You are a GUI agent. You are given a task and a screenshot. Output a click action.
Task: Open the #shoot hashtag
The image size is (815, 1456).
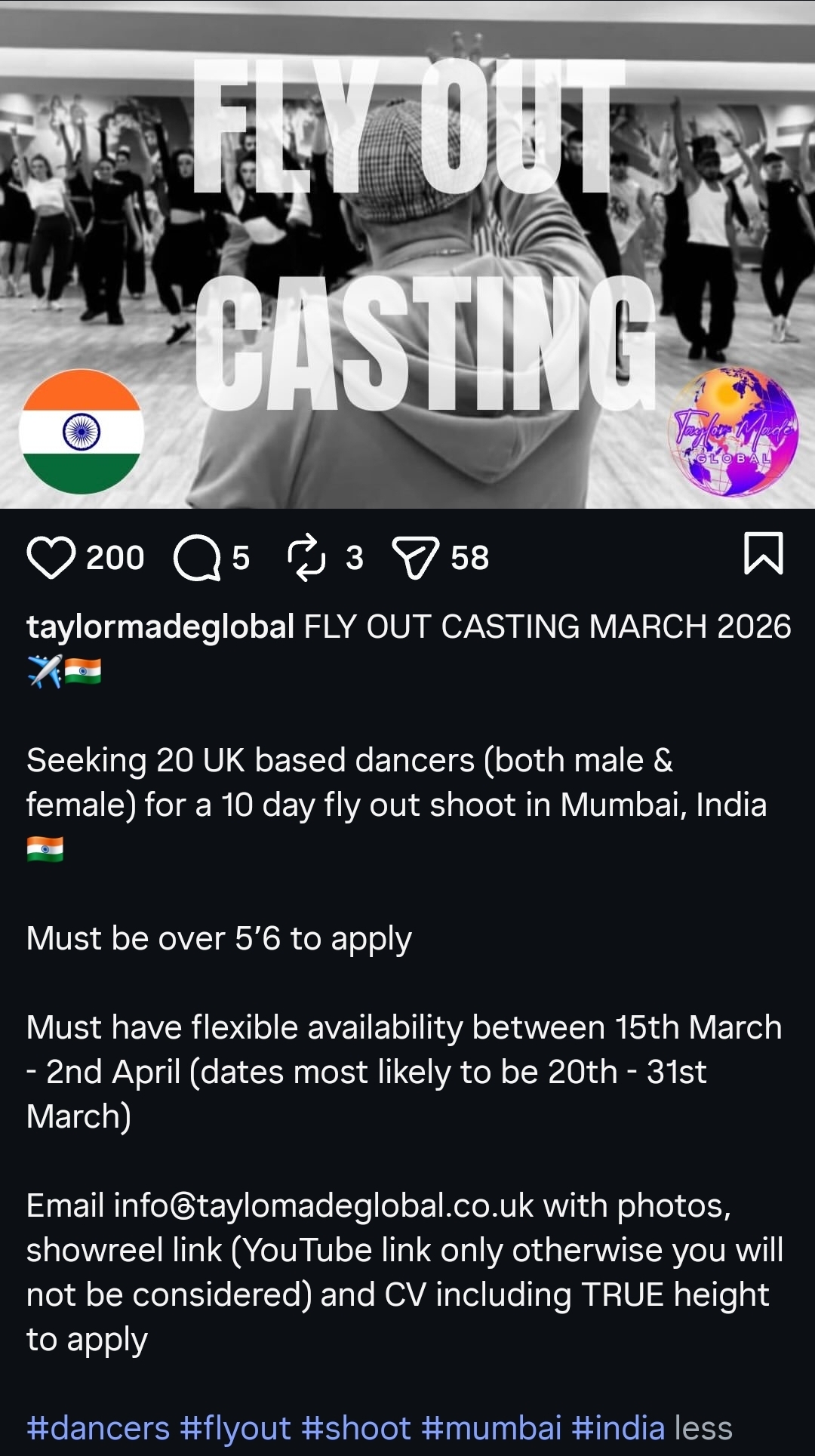(356, 1428)
